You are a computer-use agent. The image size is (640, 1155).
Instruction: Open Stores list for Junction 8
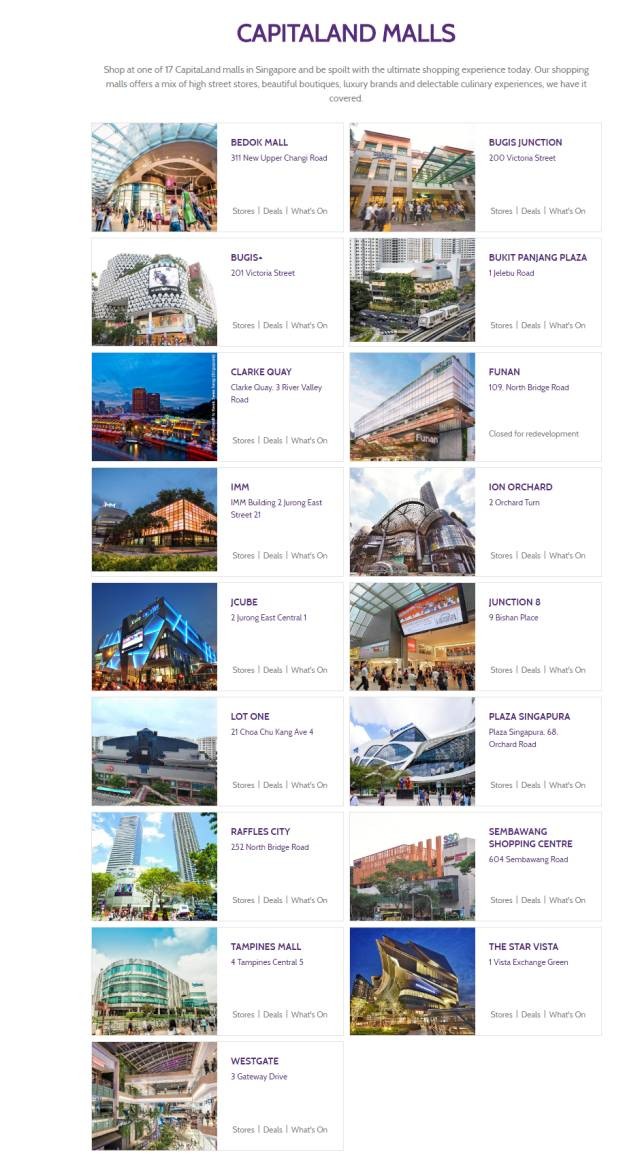[x=501, y=670]
